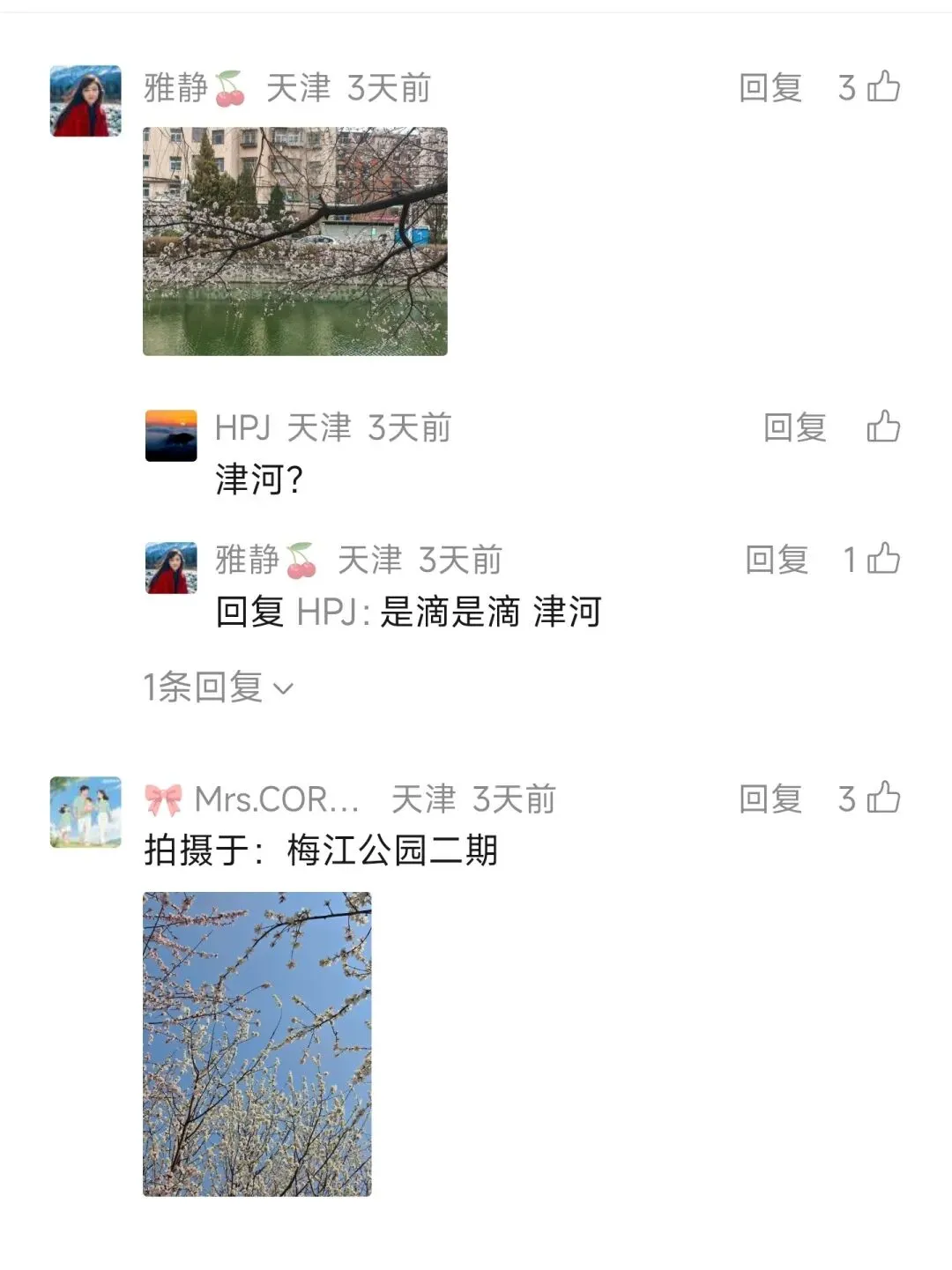Reply to 雅静's river photo comment
This screenshot has width=952, height=1270.
pos(770,88)
